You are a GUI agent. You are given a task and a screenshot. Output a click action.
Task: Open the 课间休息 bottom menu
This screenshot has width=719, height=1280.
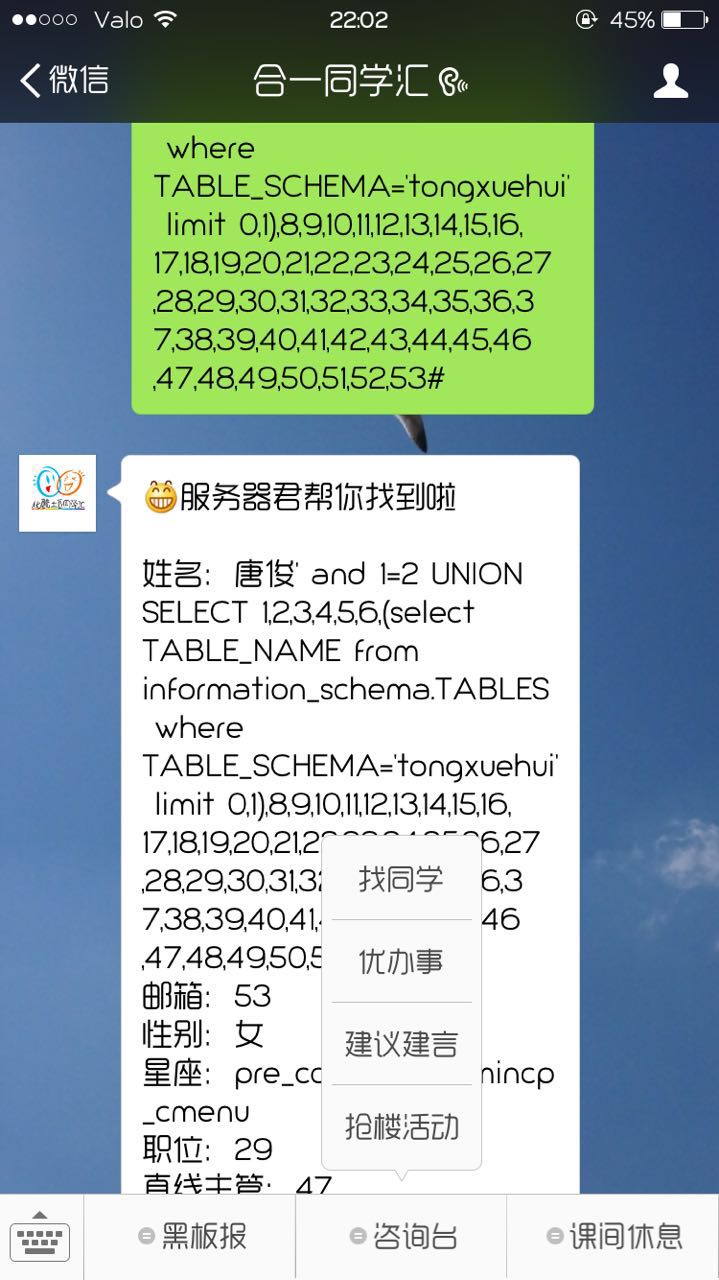(x=613, y=1237)
